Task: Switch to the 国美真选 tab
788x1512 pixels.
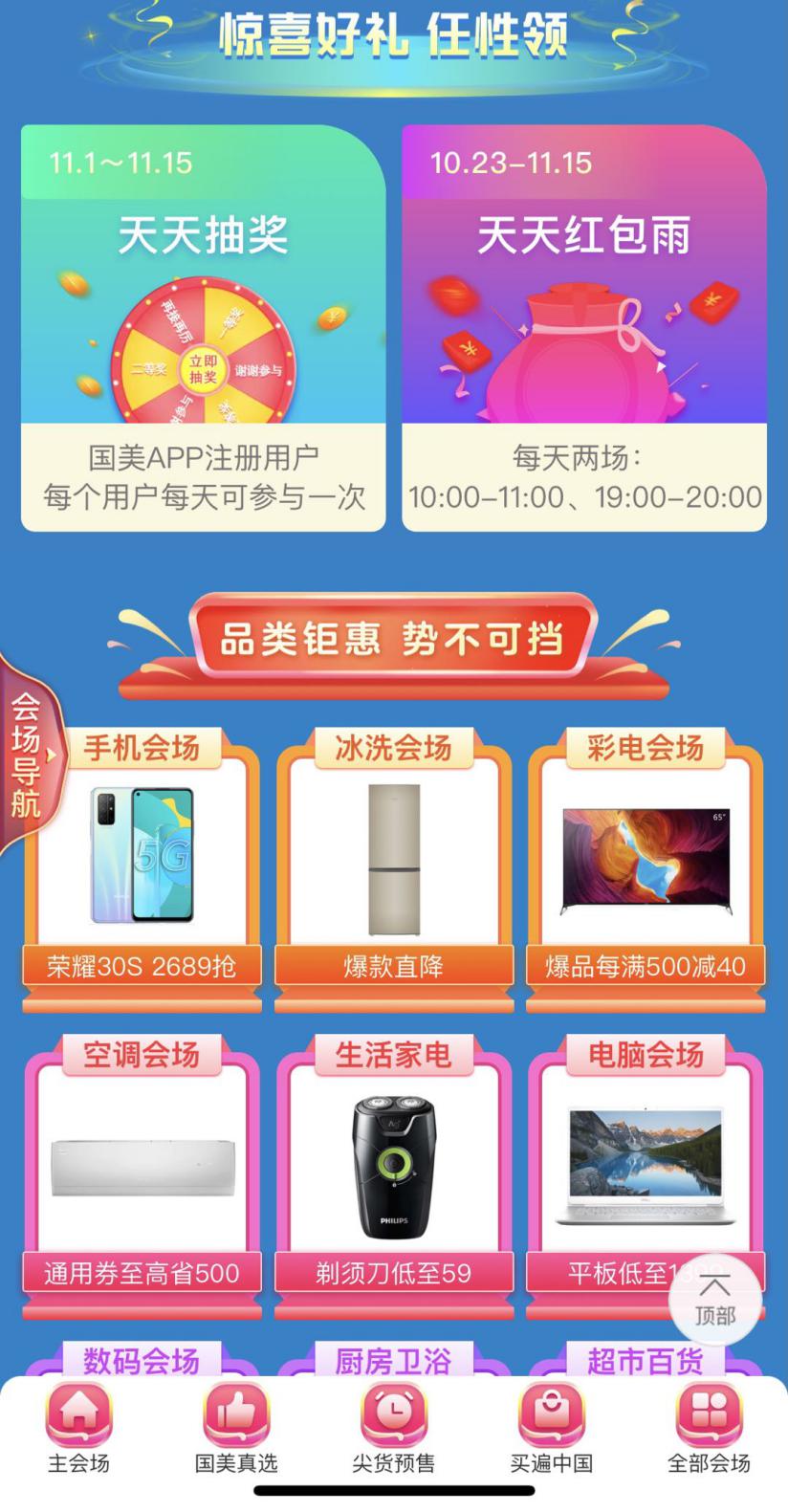Action: pos(236,1430)
